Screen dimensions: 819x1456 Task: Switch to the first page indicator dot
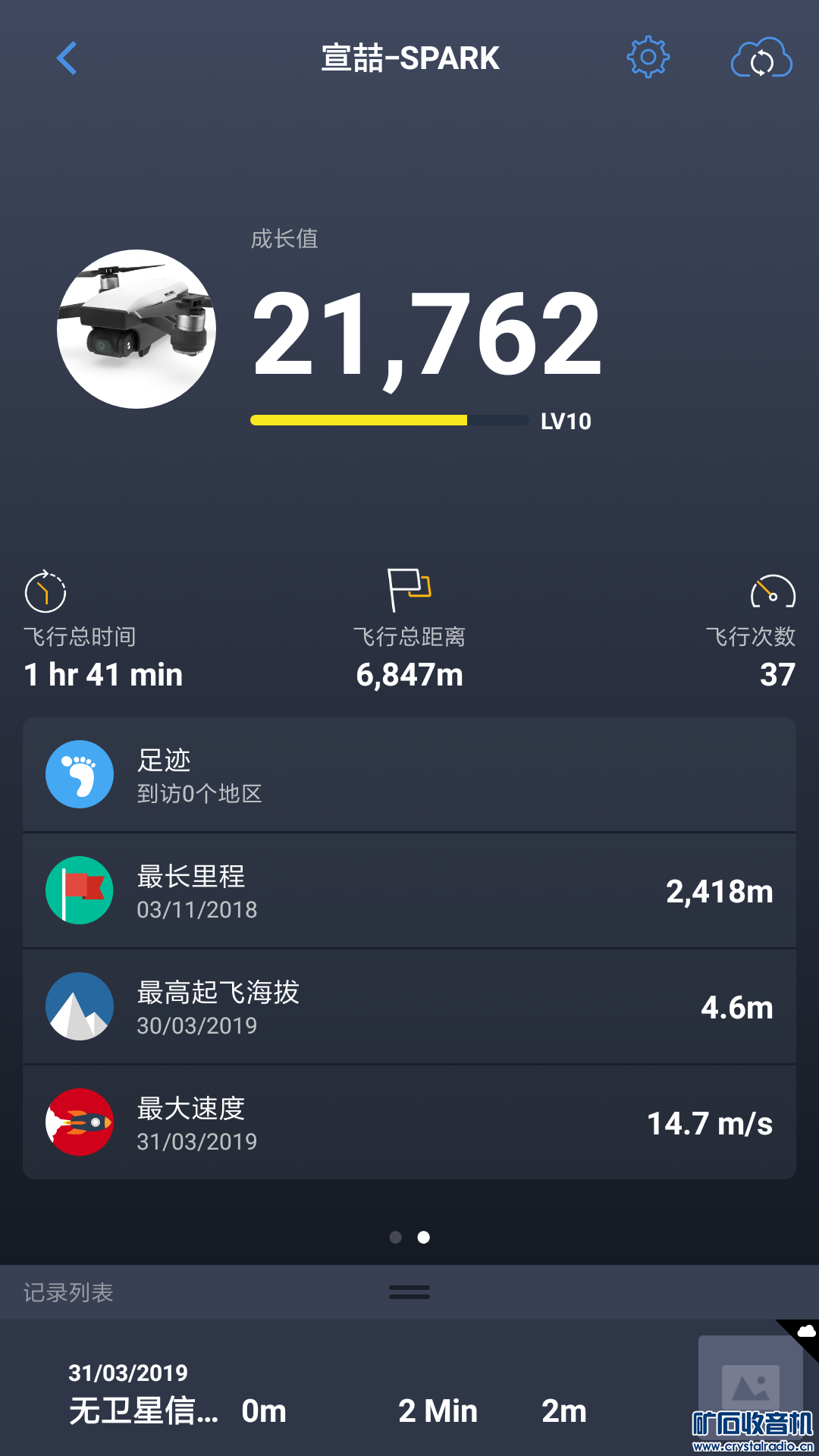[395, 1238]
